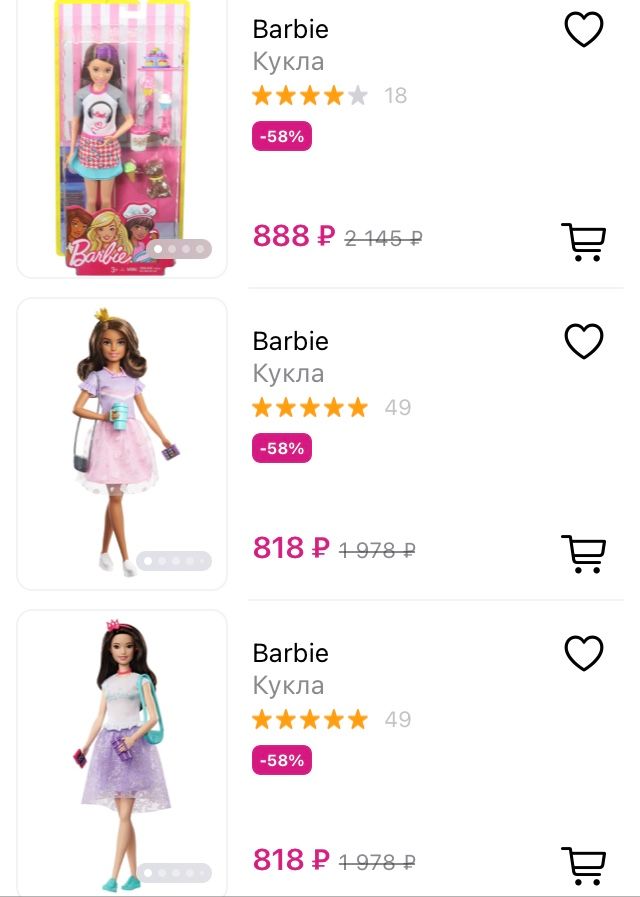Viewport: 640px width, 897px height.
Task: Add the 888 ₽ Barbie doll to cart
Action: coord(583,242)
